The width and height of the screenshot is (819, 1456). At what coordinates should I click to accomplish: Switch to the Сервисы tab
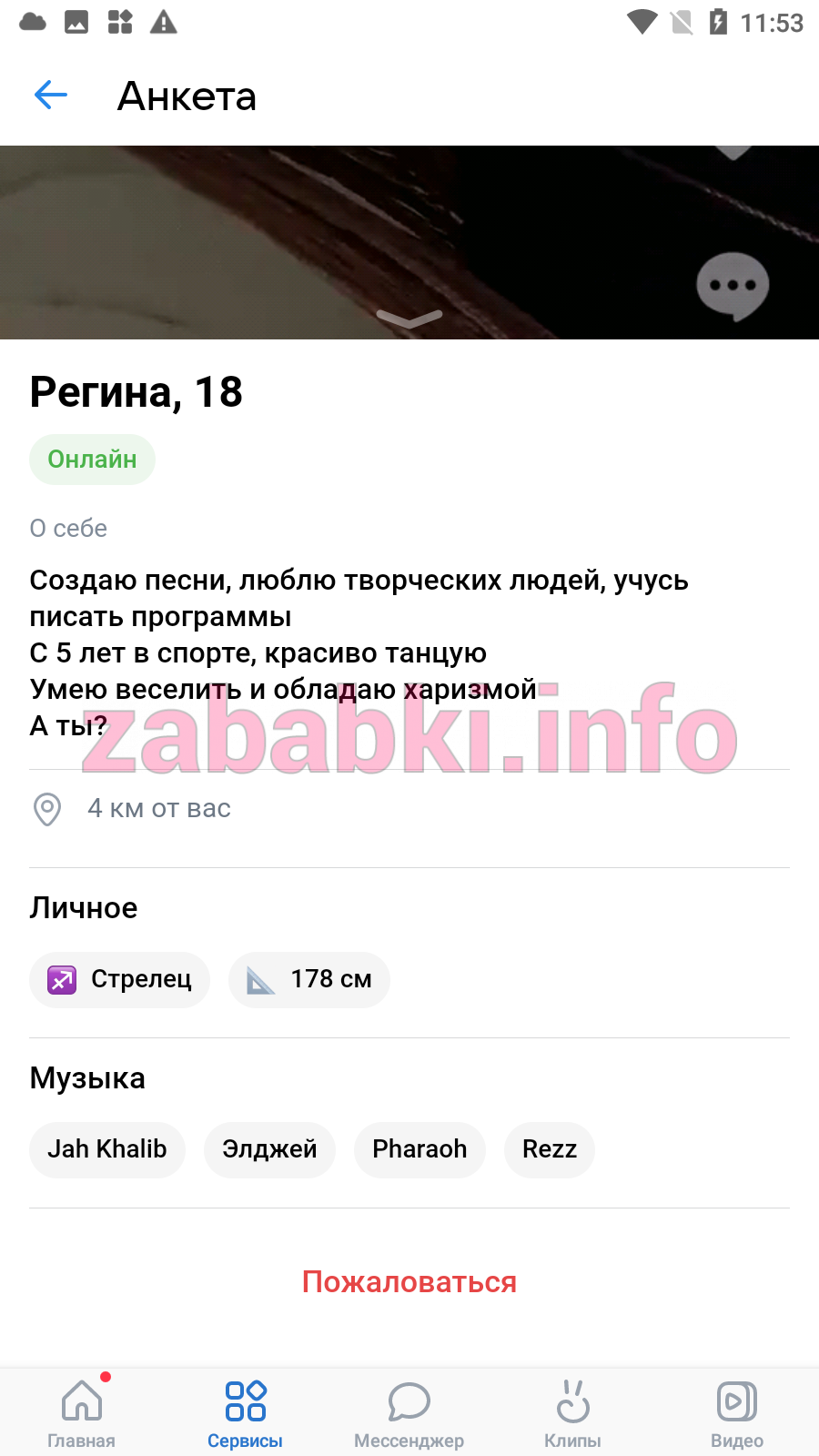pyautogui.click(x=246, y=1413)
